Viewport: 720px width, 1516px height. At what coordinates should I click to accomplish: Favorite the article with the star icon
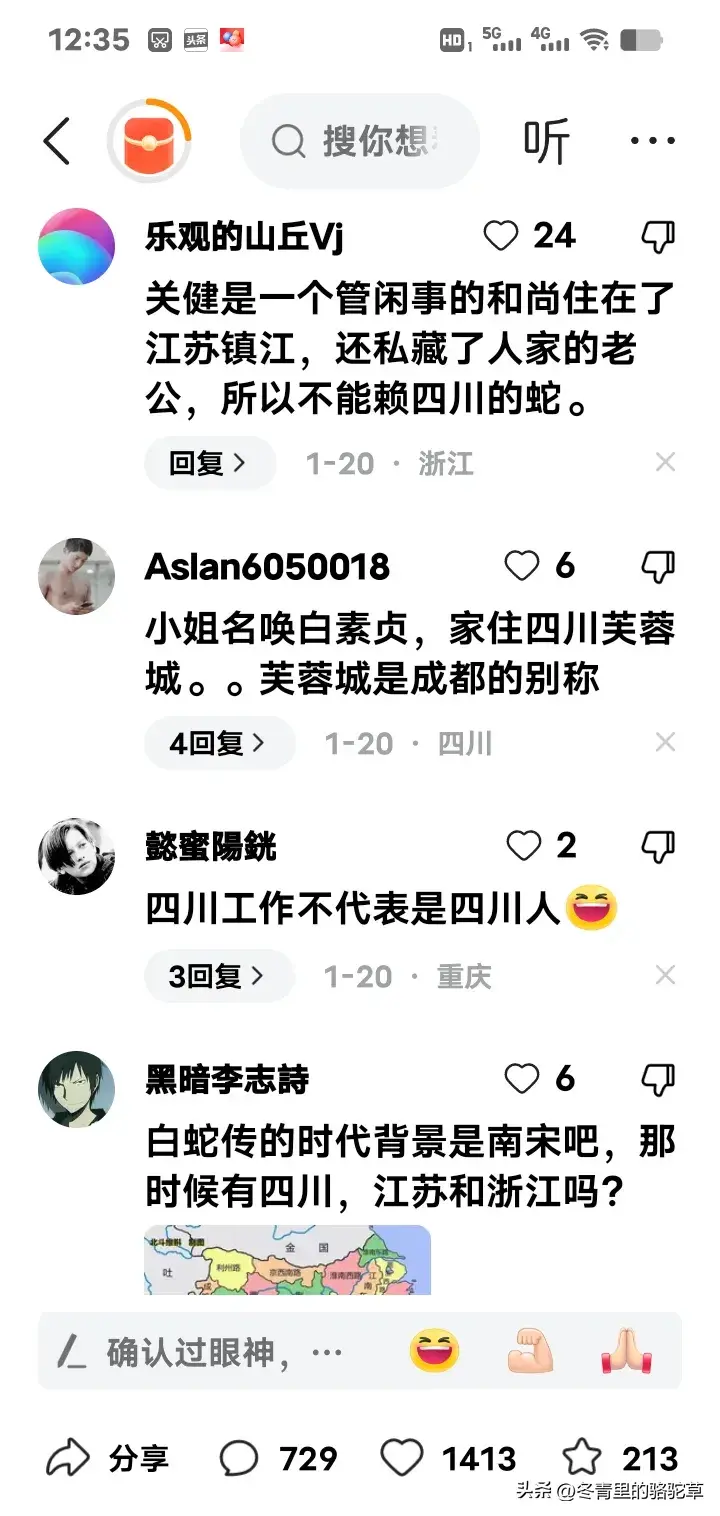582,1459
